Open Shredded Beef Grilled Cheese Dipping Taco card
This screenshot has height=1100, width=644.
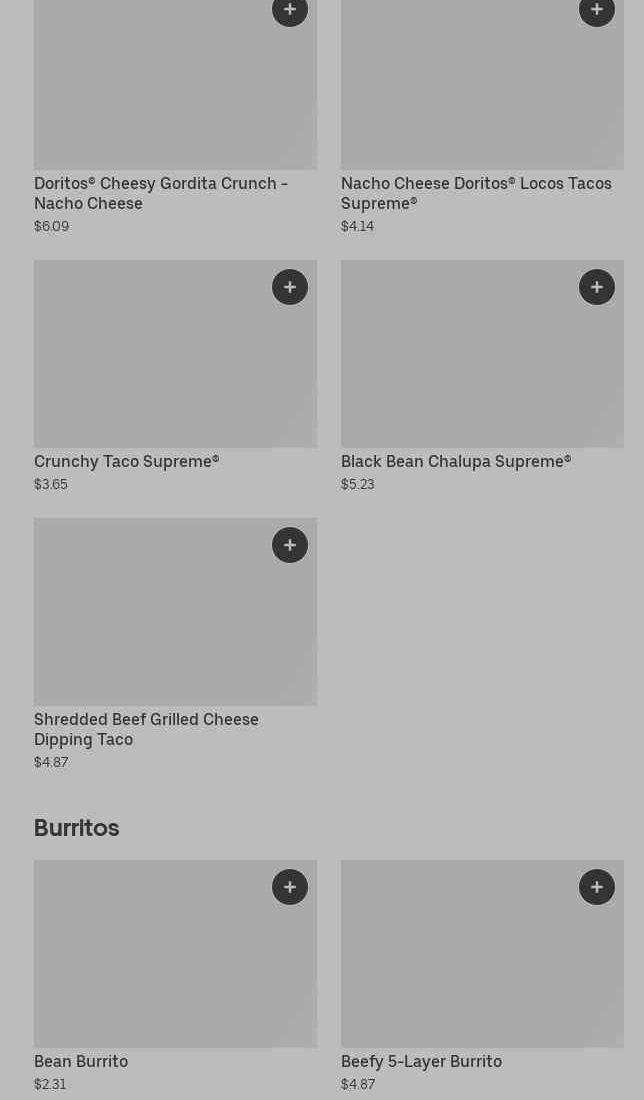coord(175,644)
